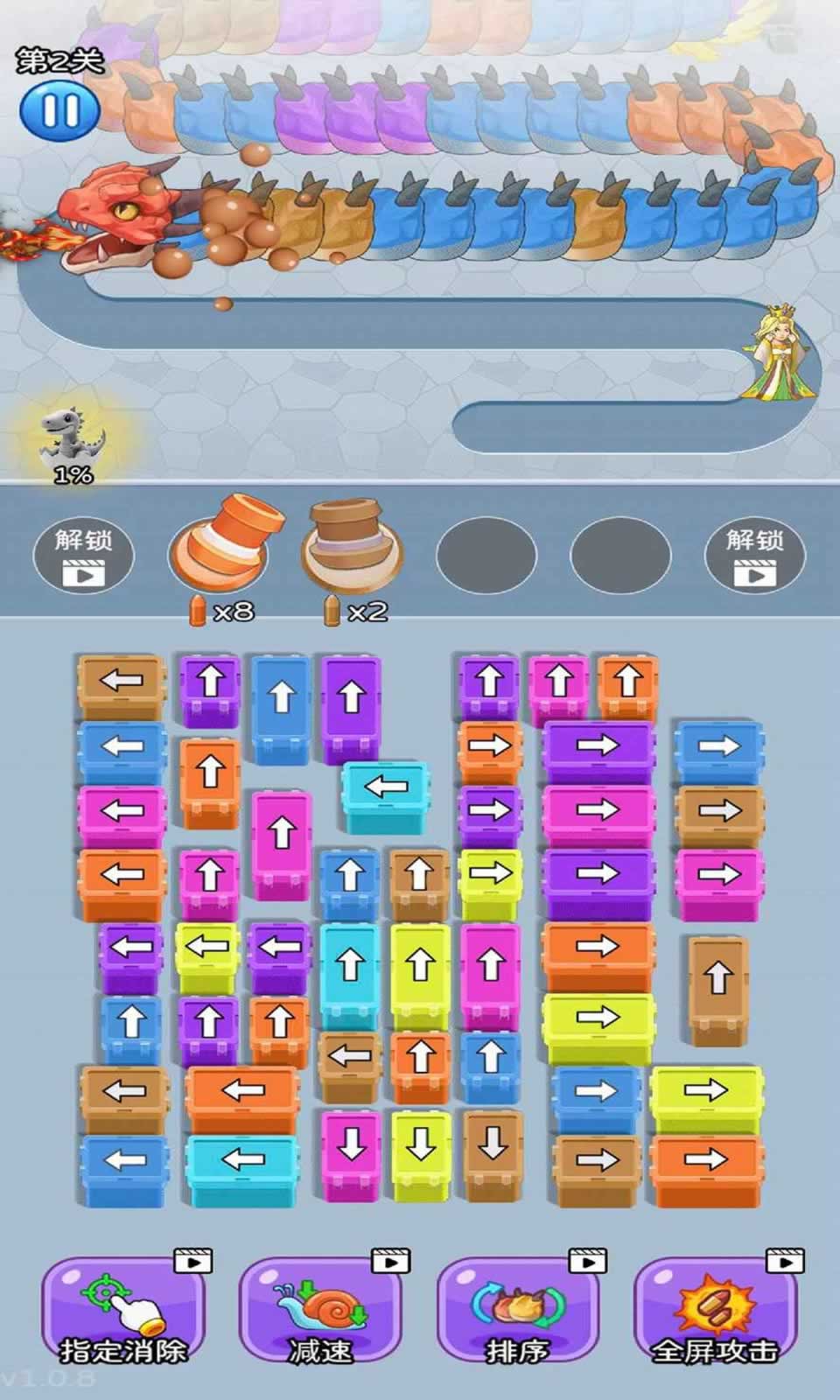Tap the brown down-arrow block at the bottom
Screen dimensions: 840x1400
click(x=493, y=1154)
